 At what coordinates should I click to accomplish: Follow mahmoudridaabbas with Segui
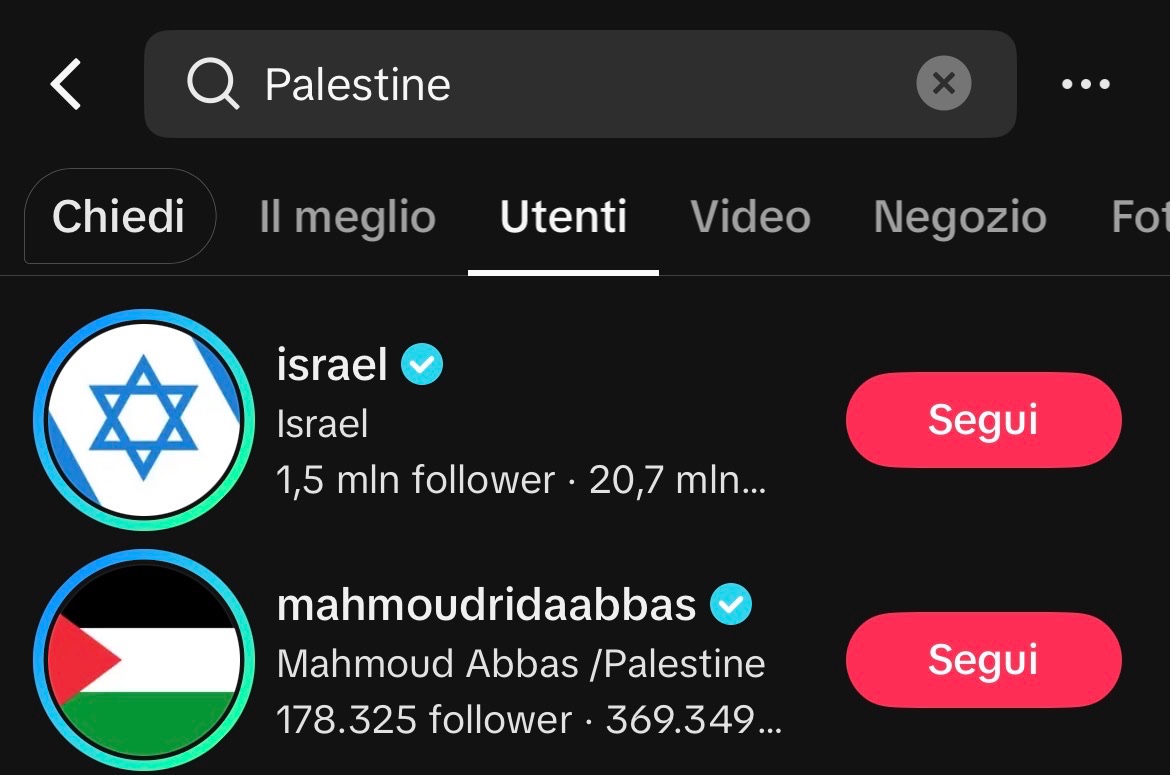click(983, 660)
